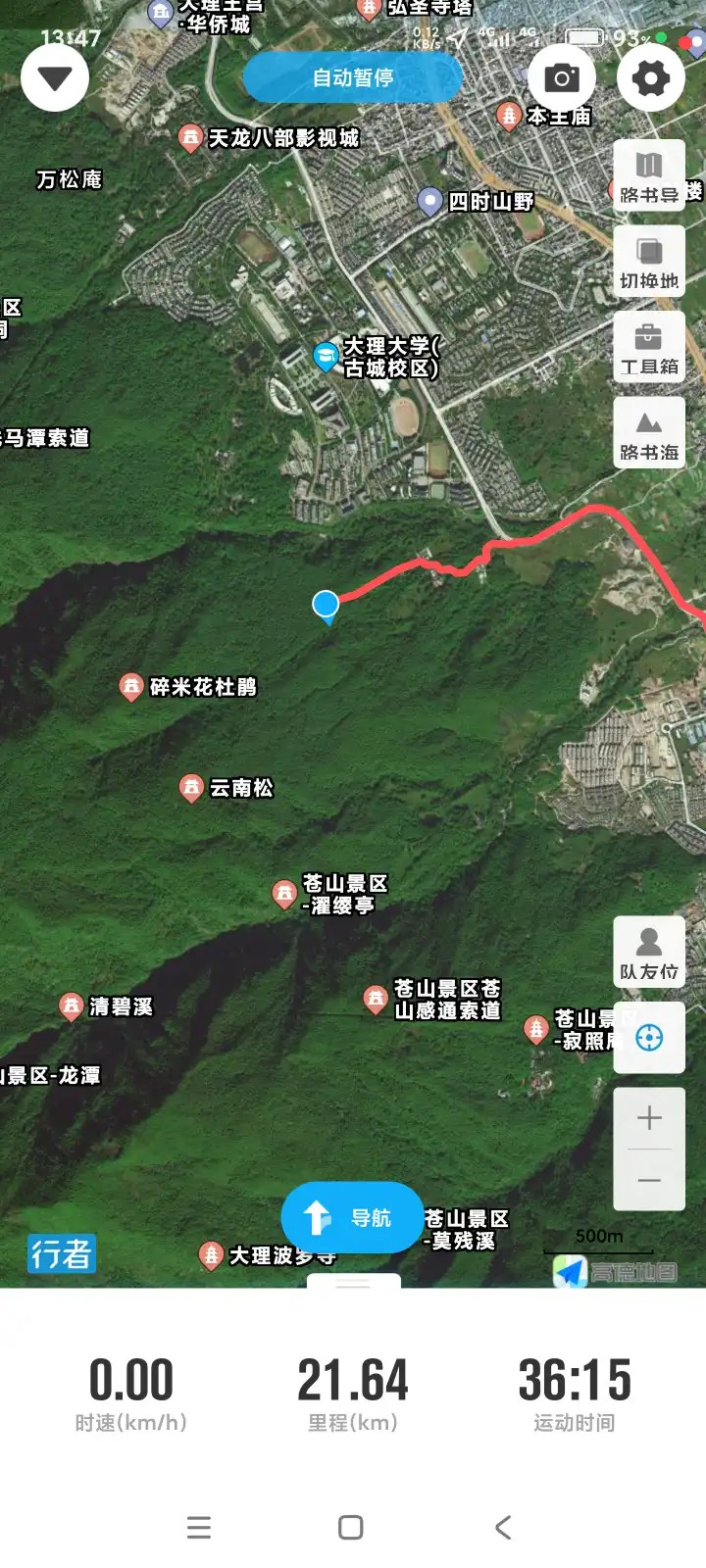The width and height of the screenshot is (706, 1568).
Task: Recenter the map on my location
Action: [x=649, y=1037]
